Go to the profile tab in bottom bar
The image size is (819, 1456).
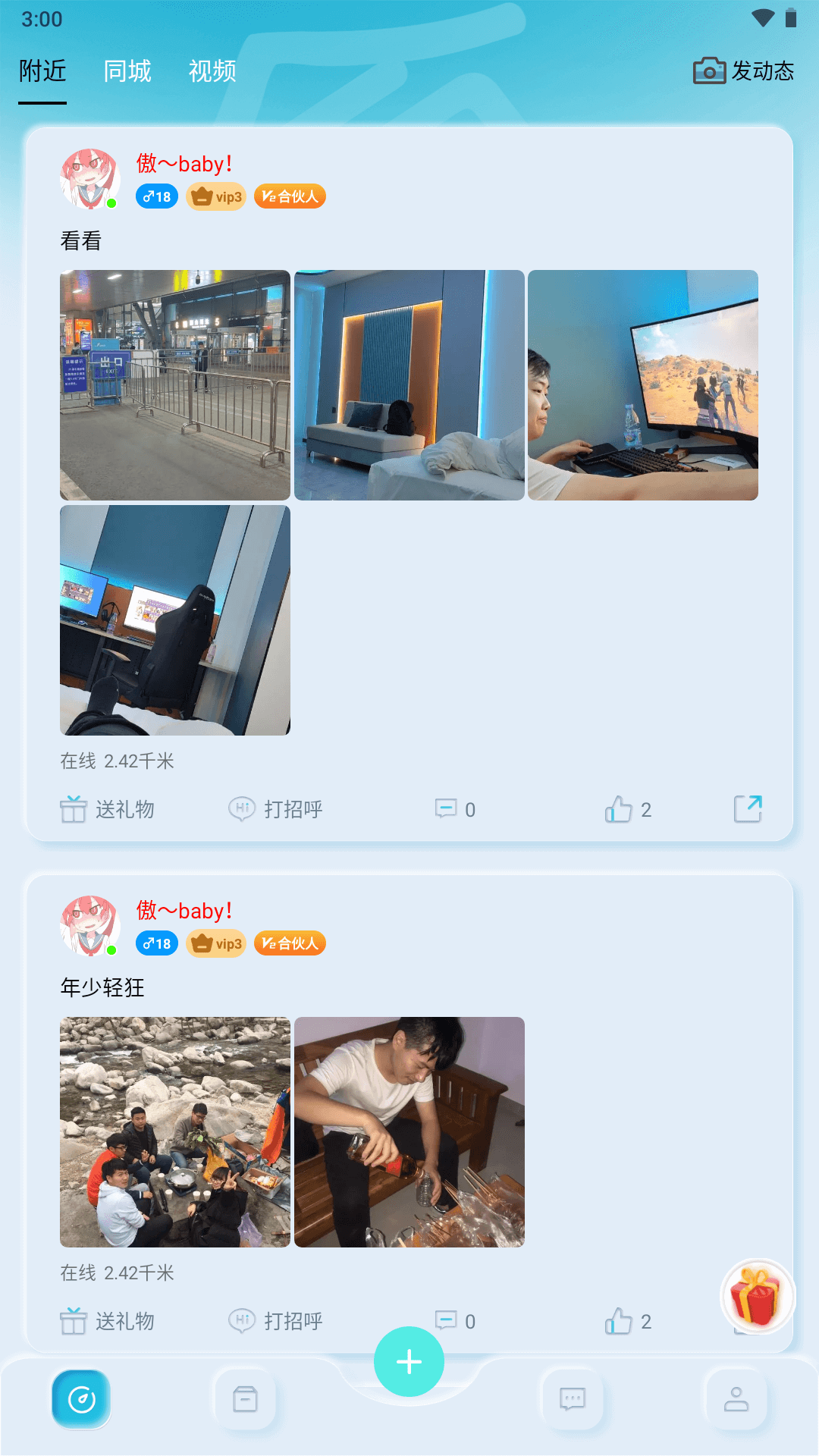736,1399
